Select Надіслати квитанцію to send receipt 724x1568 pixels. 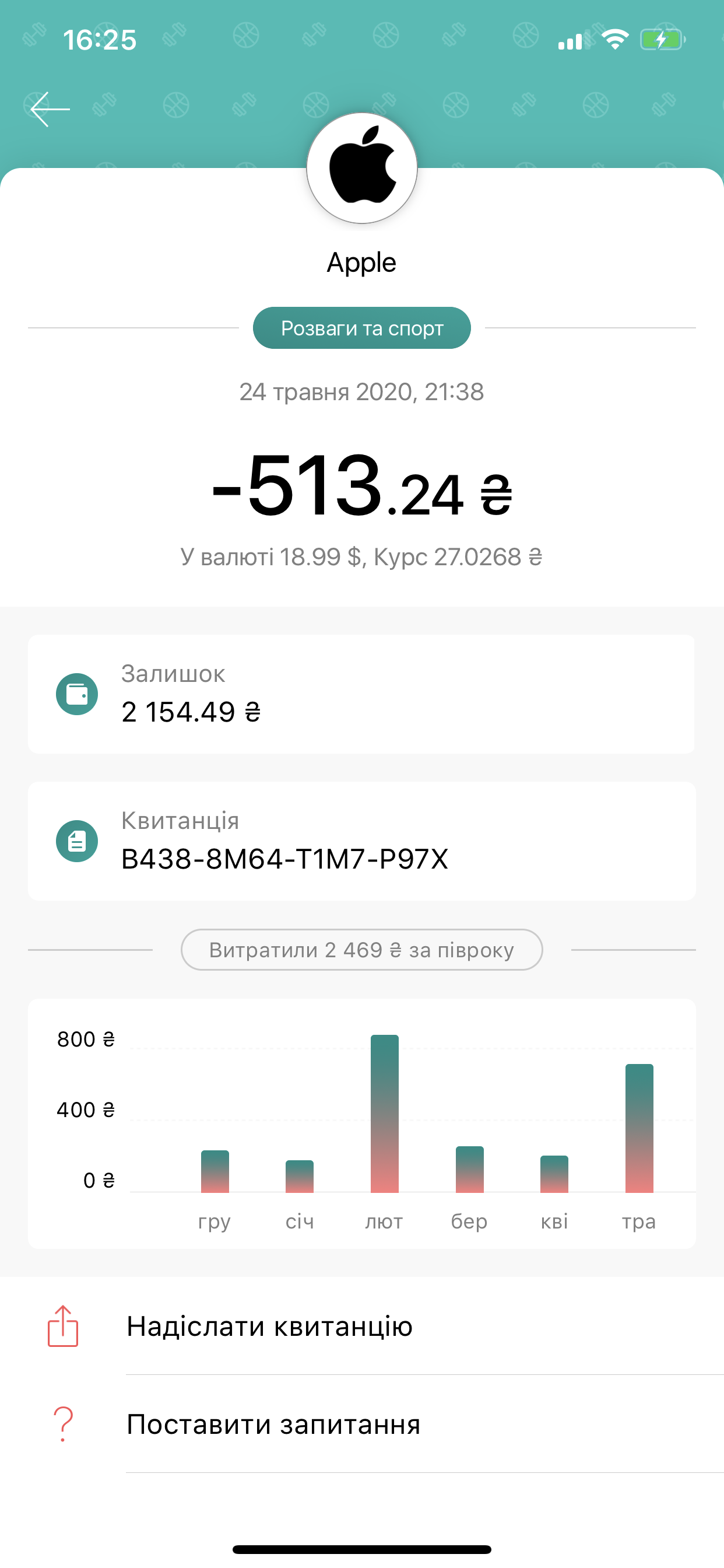pos(270,1326)
